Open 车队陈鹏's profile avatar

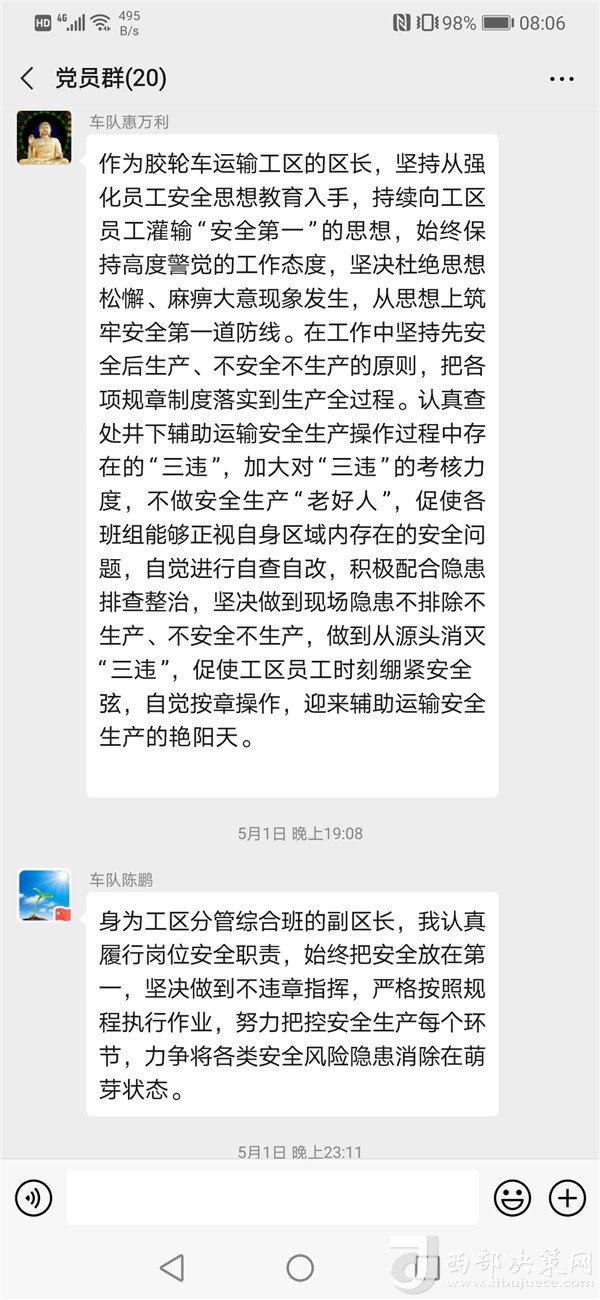[45, 895]
